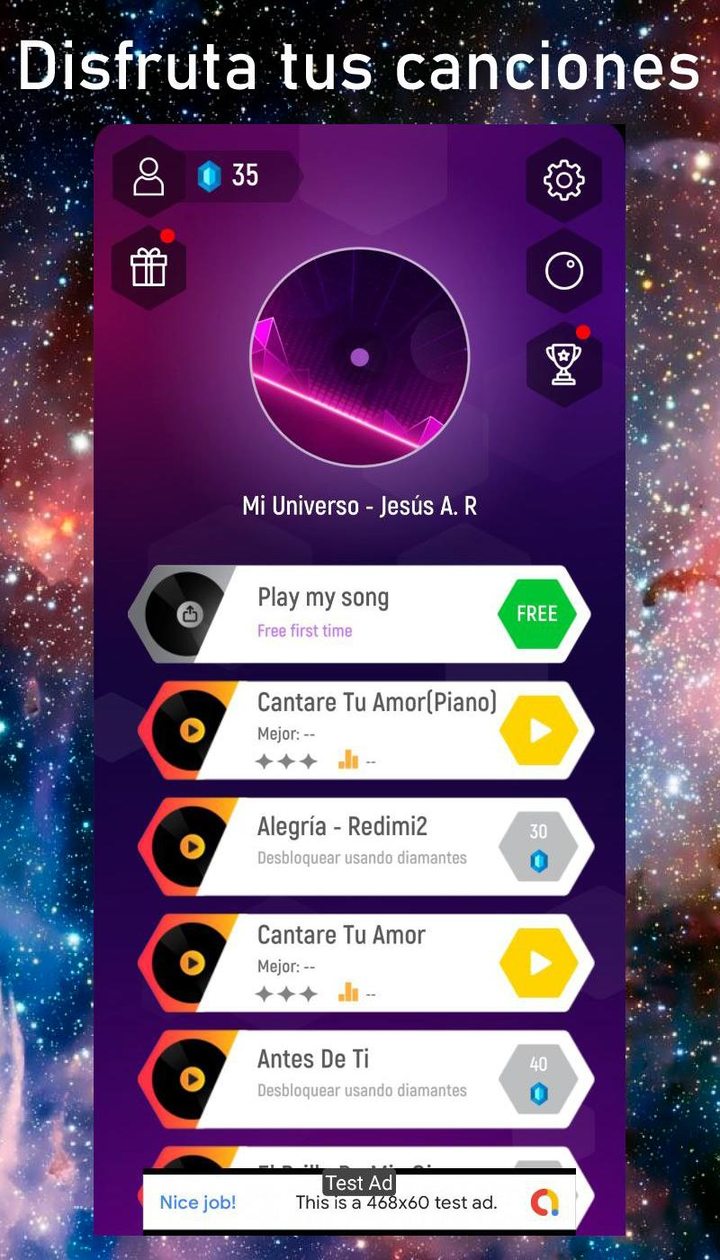Open the player profile icon
Screen dimensions: 720x1260
148,178
